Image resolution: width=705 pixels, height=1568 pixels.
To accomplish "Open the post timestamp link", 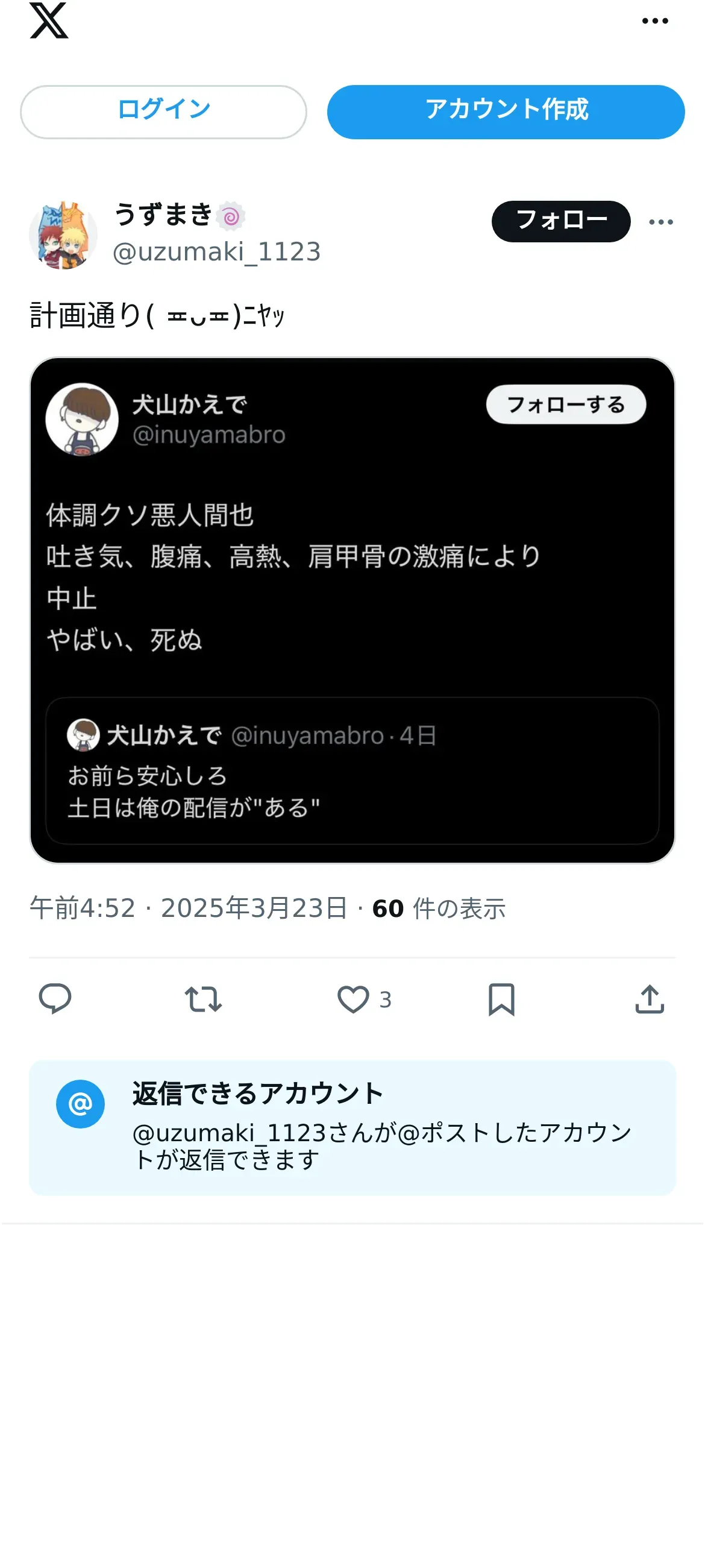I will pyautogui.click(x=189, y=908).
